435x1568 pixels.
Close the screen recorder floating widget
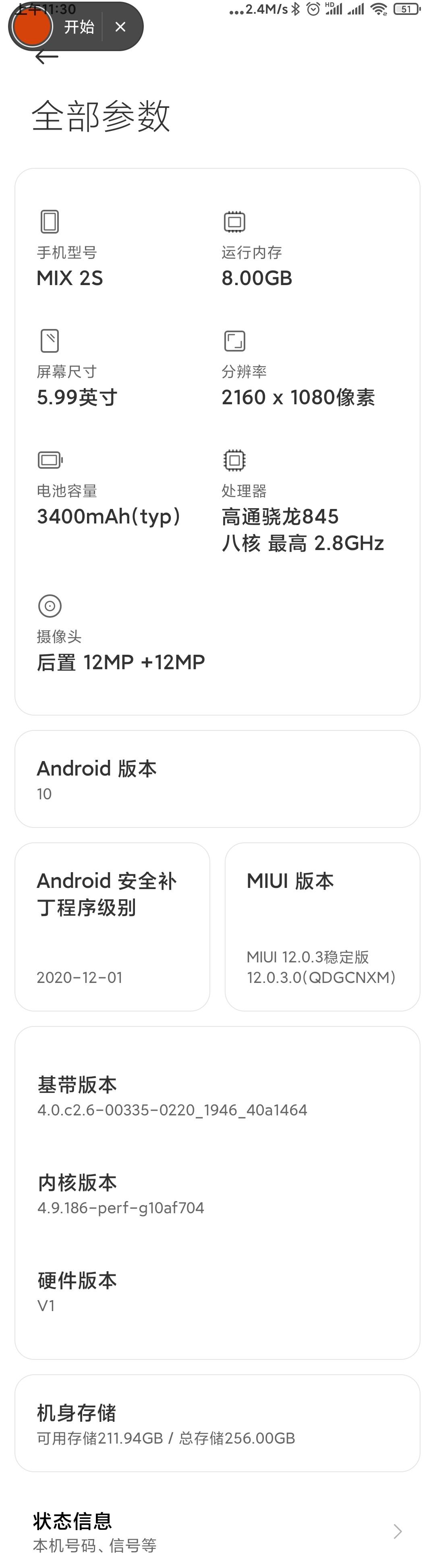click(x=120, y=27)
